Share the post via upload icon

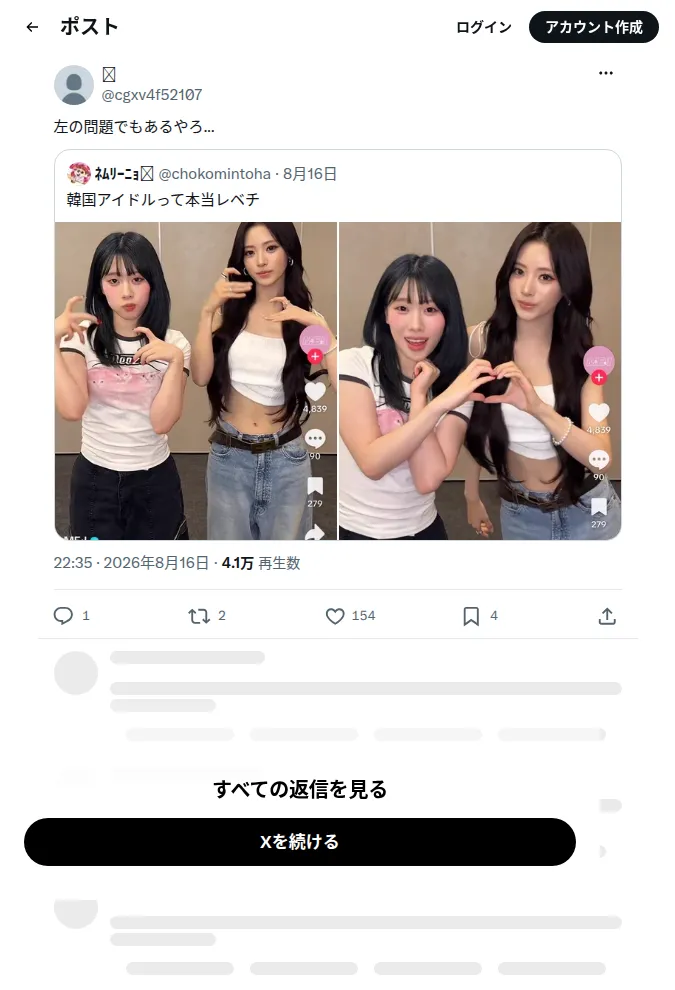607,616
